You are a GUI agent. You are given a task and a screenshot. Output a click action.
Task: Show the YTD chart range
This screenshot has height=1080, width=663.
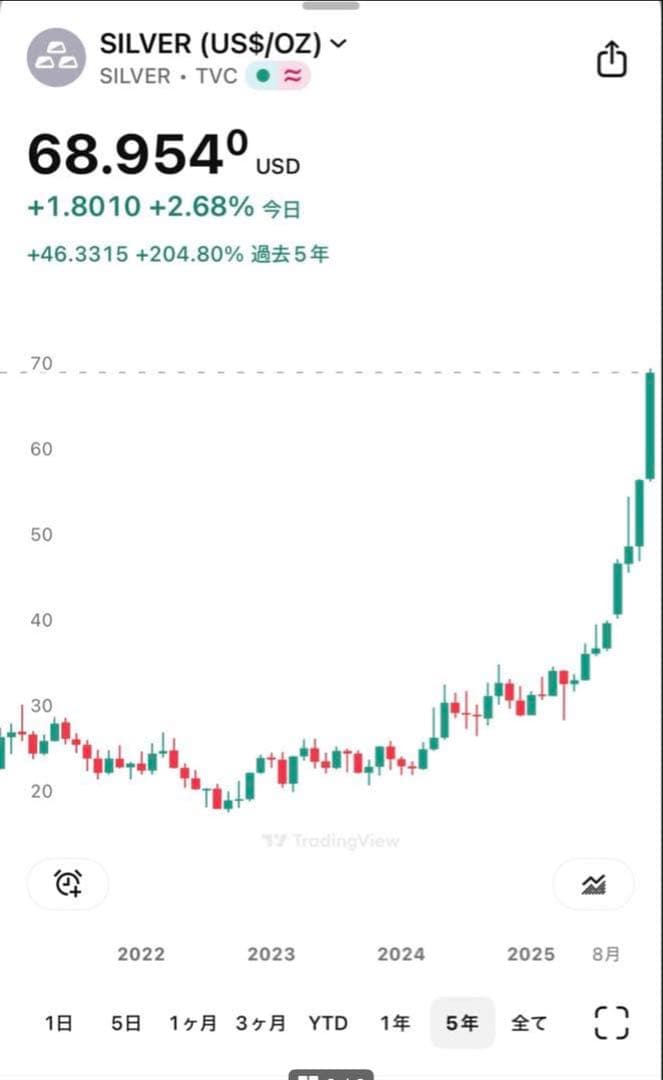pos(328,1022)
